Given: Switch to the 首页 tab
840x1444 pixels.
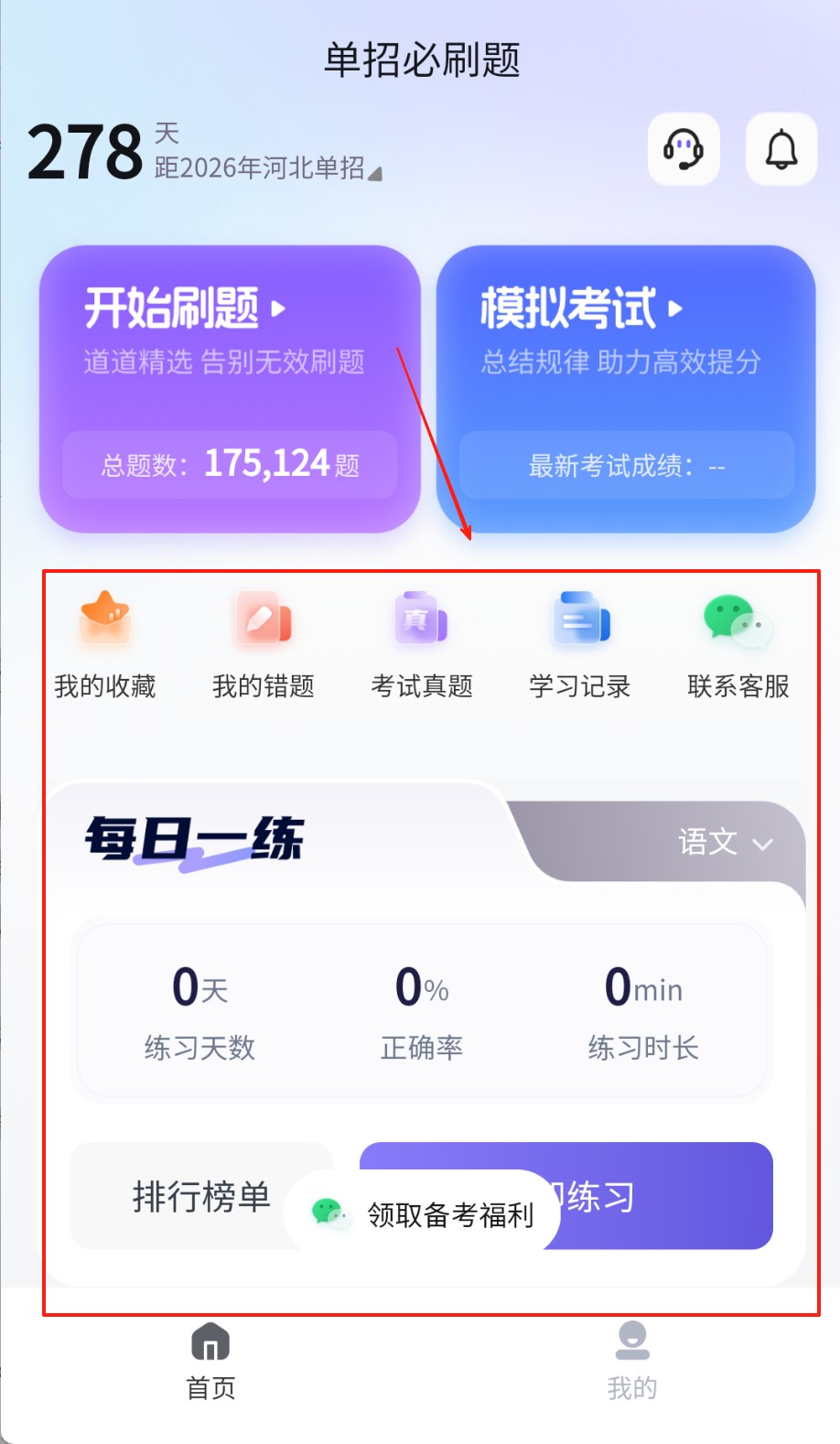Looking at the screenshot, I should tap(210, 1361).
